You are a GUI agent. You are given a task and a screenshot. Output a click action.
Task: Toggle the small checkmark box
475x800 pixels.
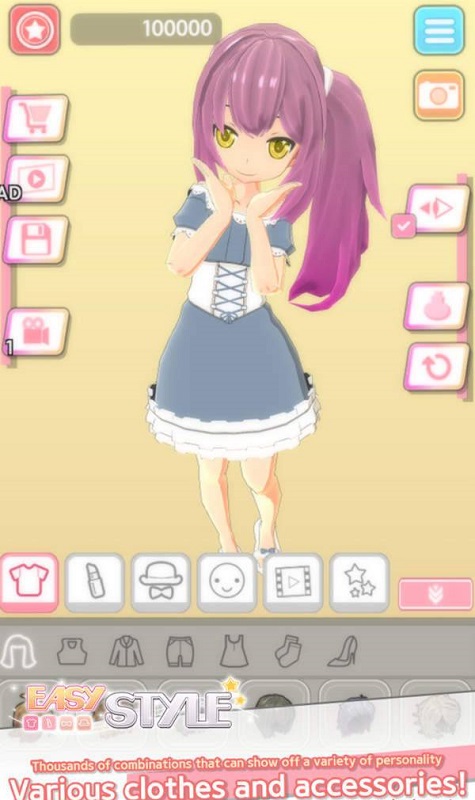(403, 226)
